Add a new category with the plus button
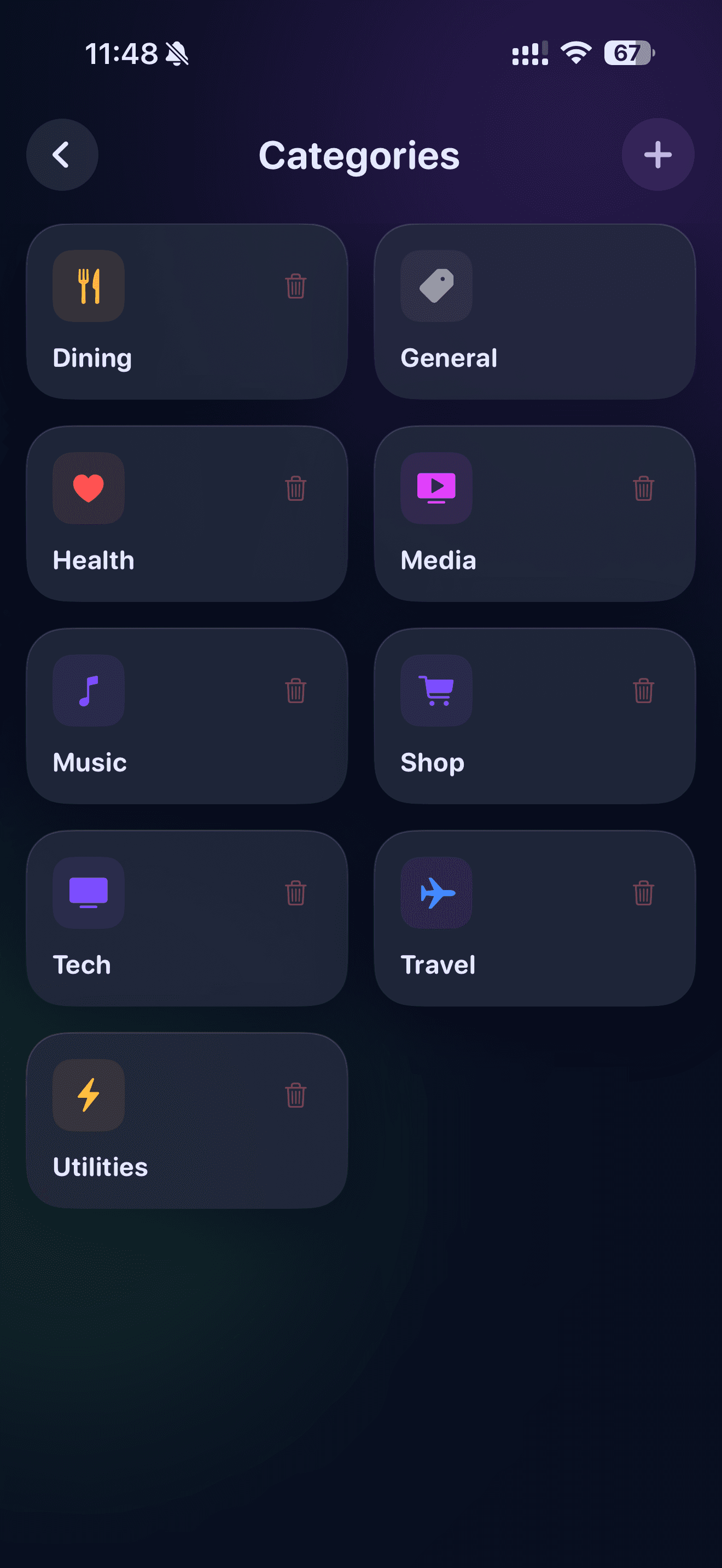This screenshot has width=722, height=1568. coord(658,154)
